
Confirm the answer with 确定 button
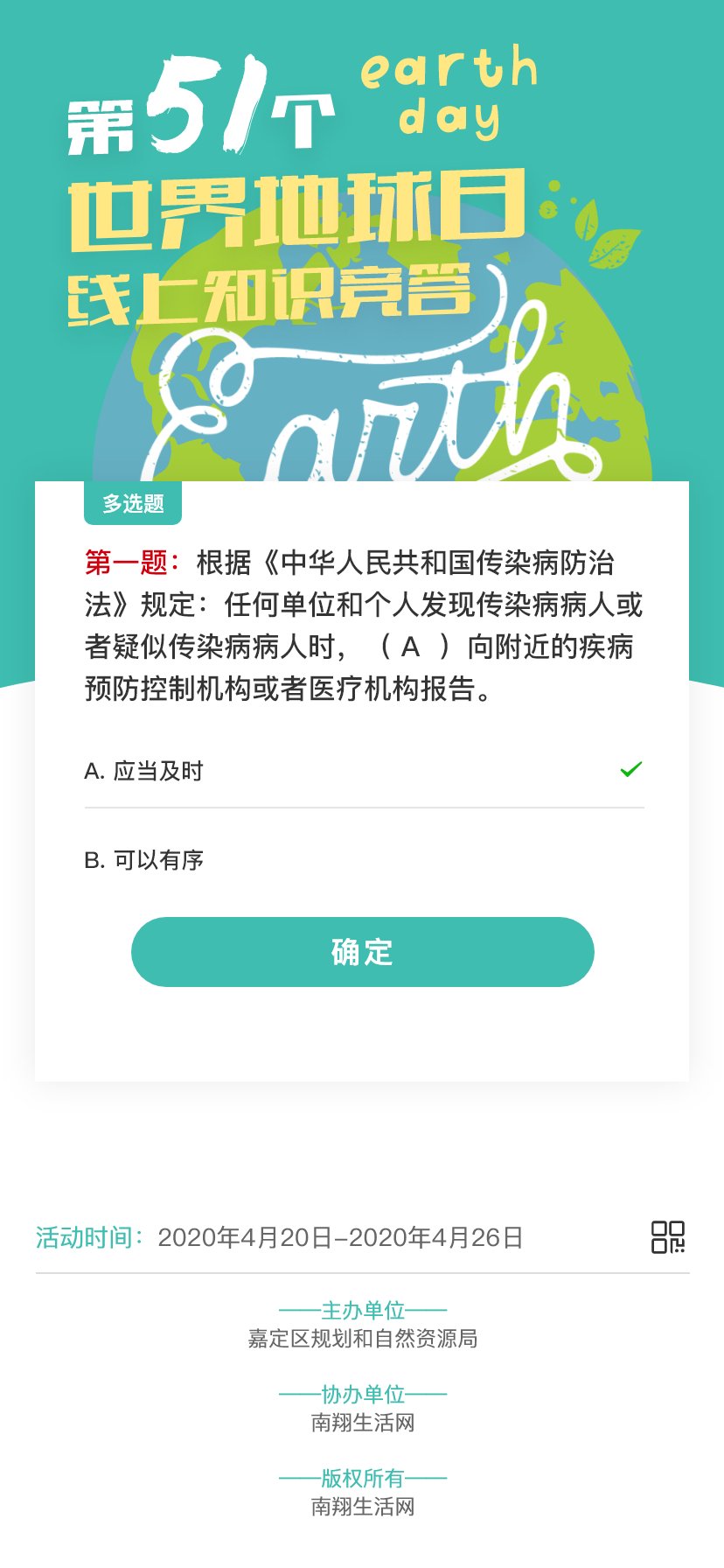(x=363, y=952)
